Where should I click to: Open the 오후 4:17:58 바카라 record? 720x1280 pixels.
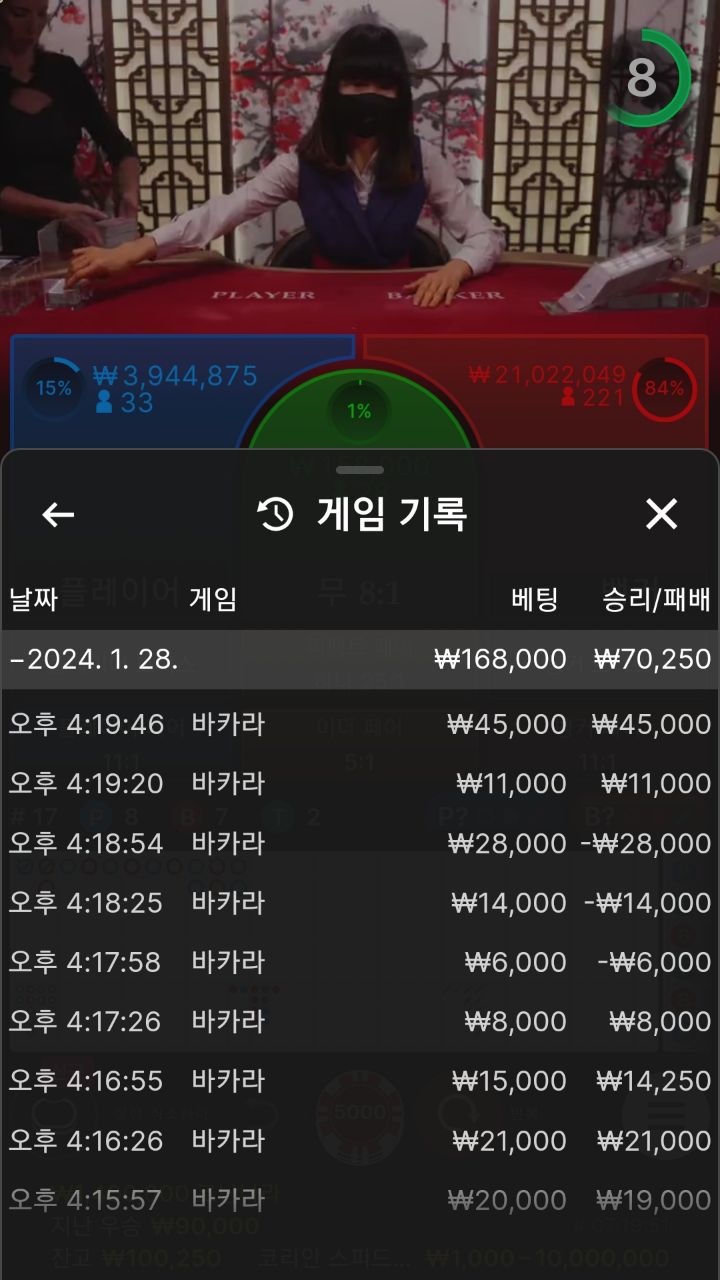360,962
